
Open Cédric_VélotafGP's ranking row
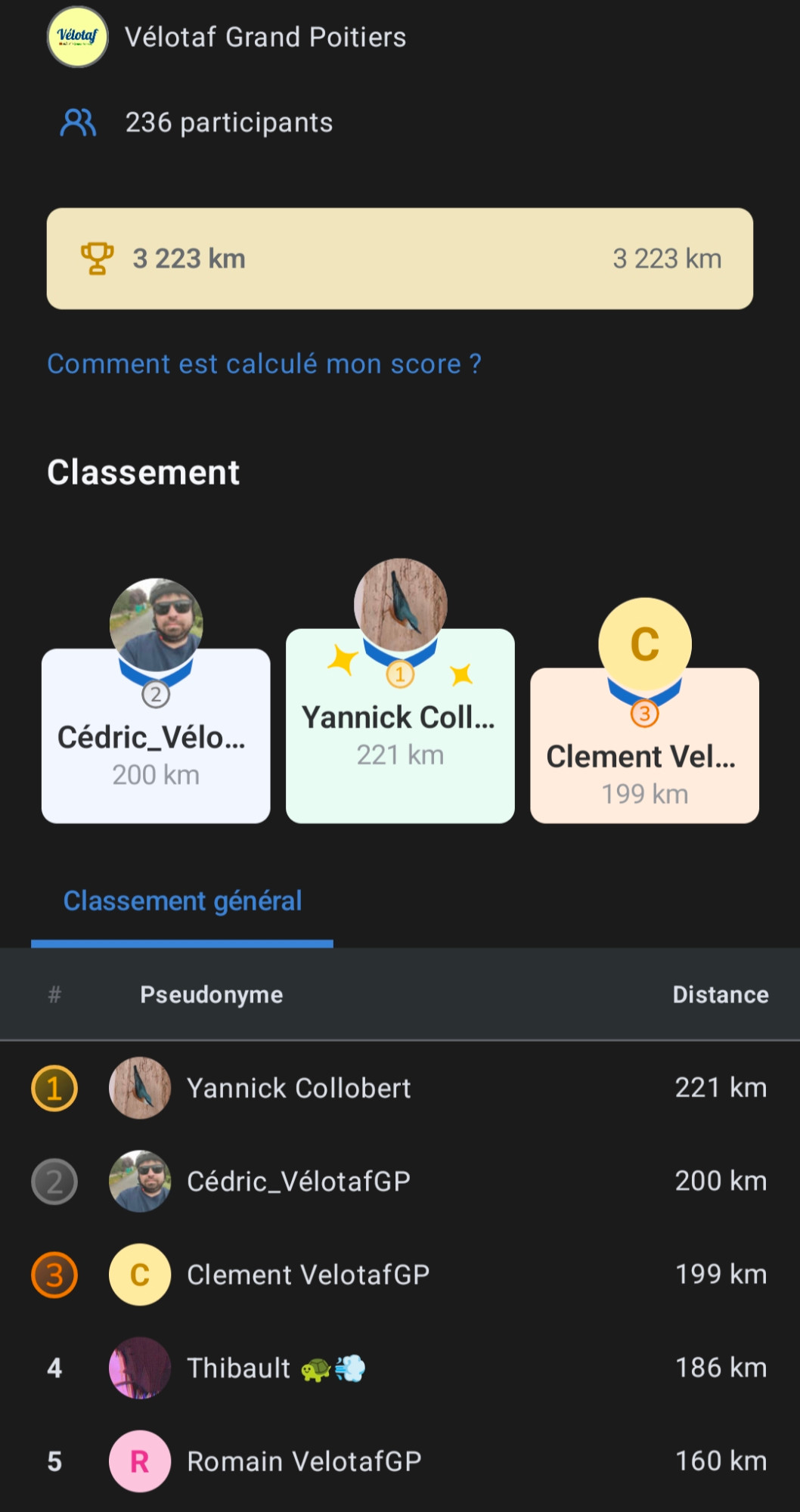coord(400,1181)
